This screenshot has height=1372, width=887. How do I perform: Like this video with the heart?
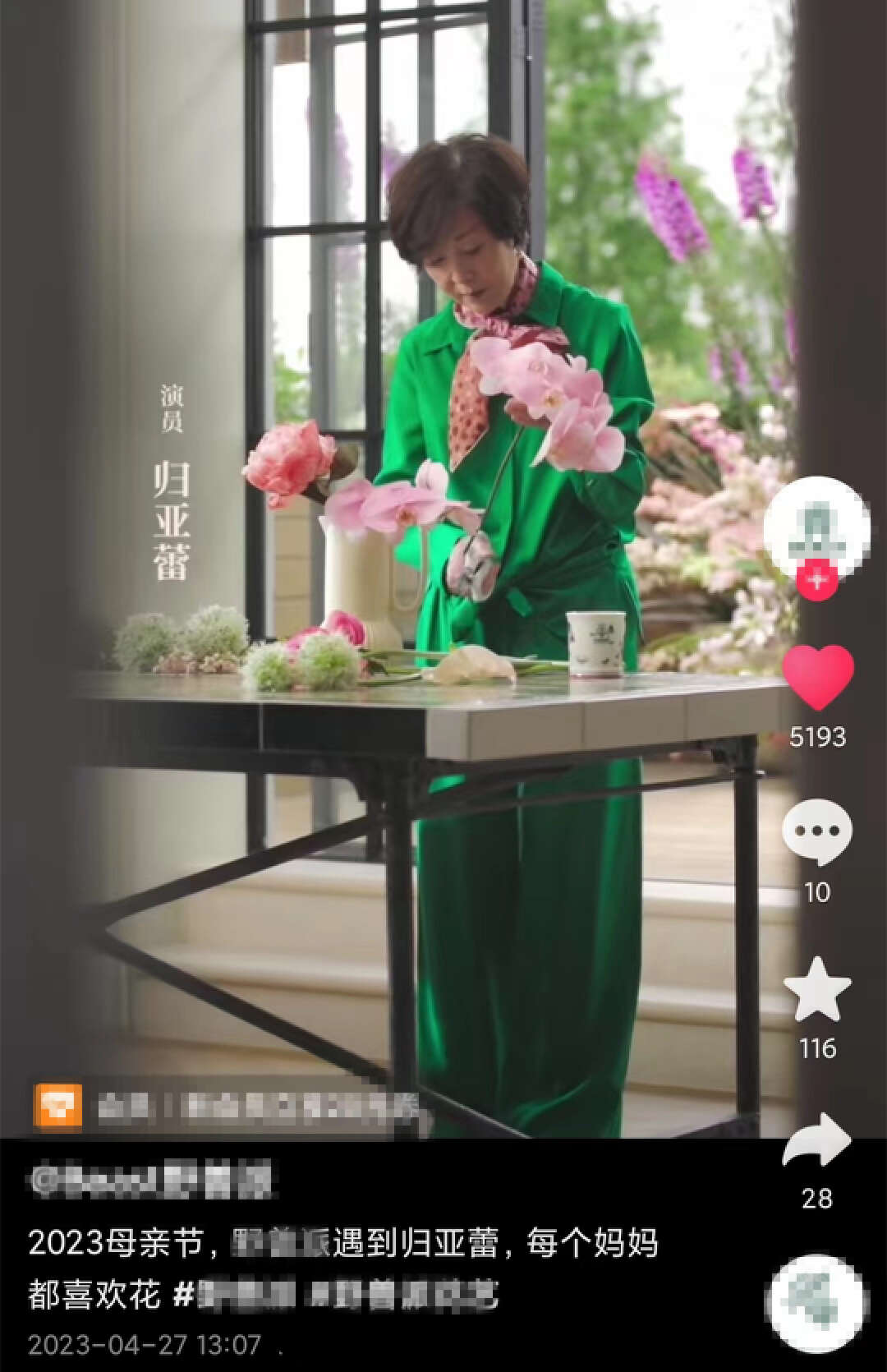click(x=817, y=677)
